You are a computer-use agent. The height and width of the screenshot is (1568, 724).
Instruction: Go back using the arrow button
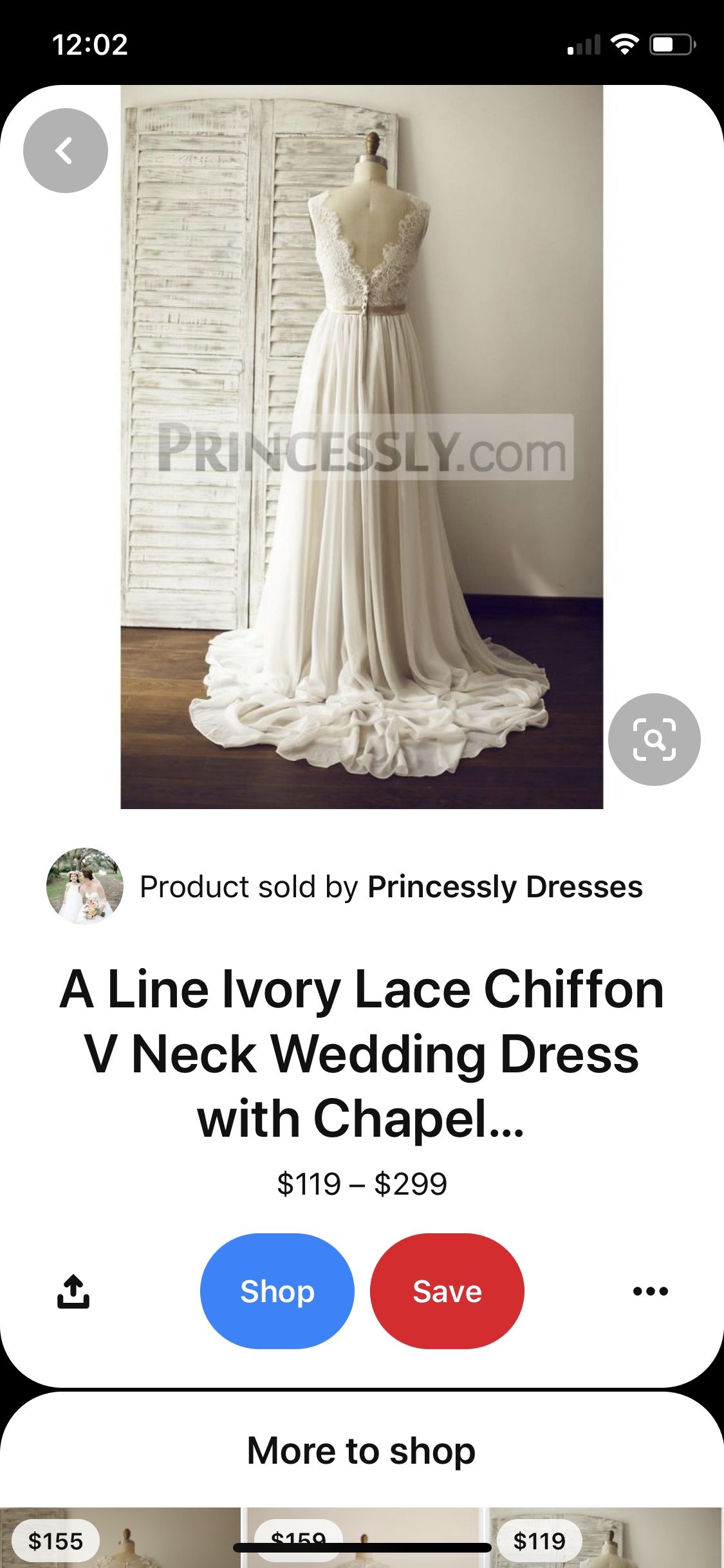(x=65, y=151)
